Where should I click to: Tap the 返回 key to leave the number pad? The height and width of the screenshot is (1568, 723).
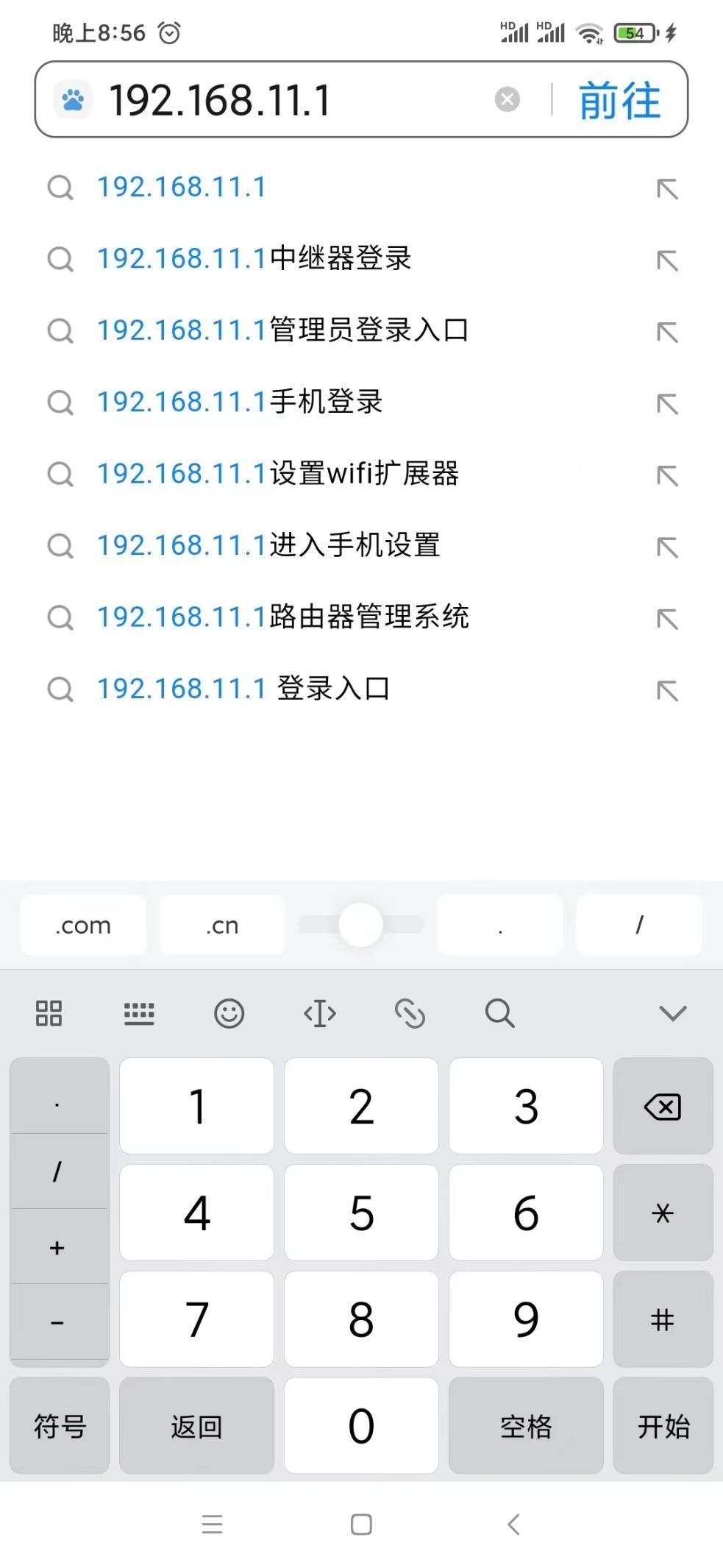point(196,1426)
